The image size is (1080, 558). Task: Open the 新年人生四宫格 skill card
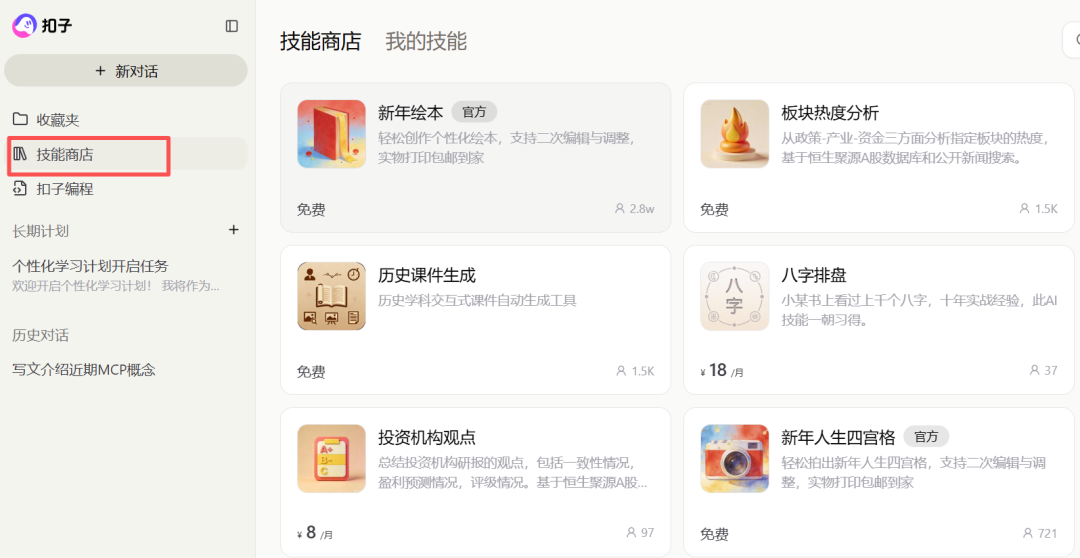pyautogui.click(x=878, y=479)
